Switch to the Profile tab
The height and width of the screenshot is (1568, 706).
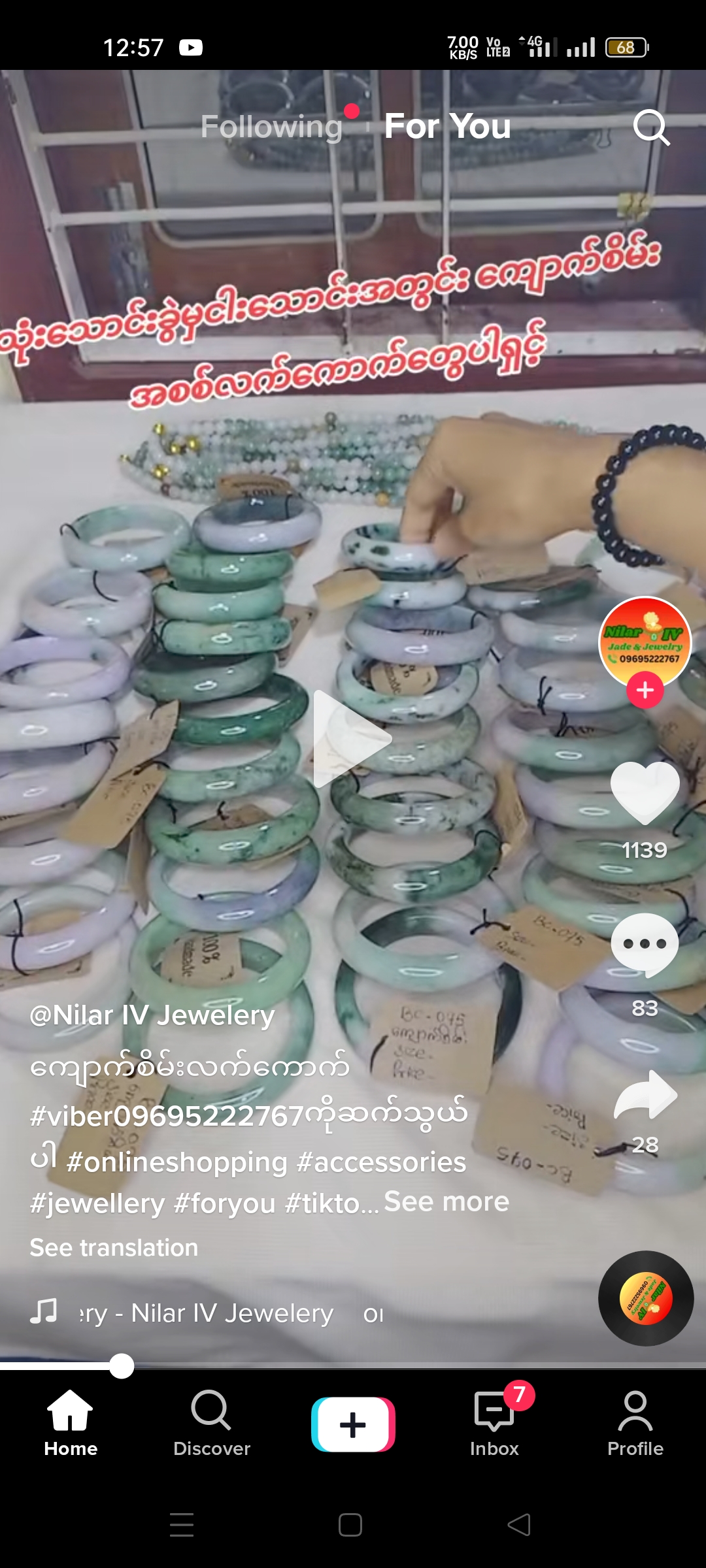[635, 1424]
